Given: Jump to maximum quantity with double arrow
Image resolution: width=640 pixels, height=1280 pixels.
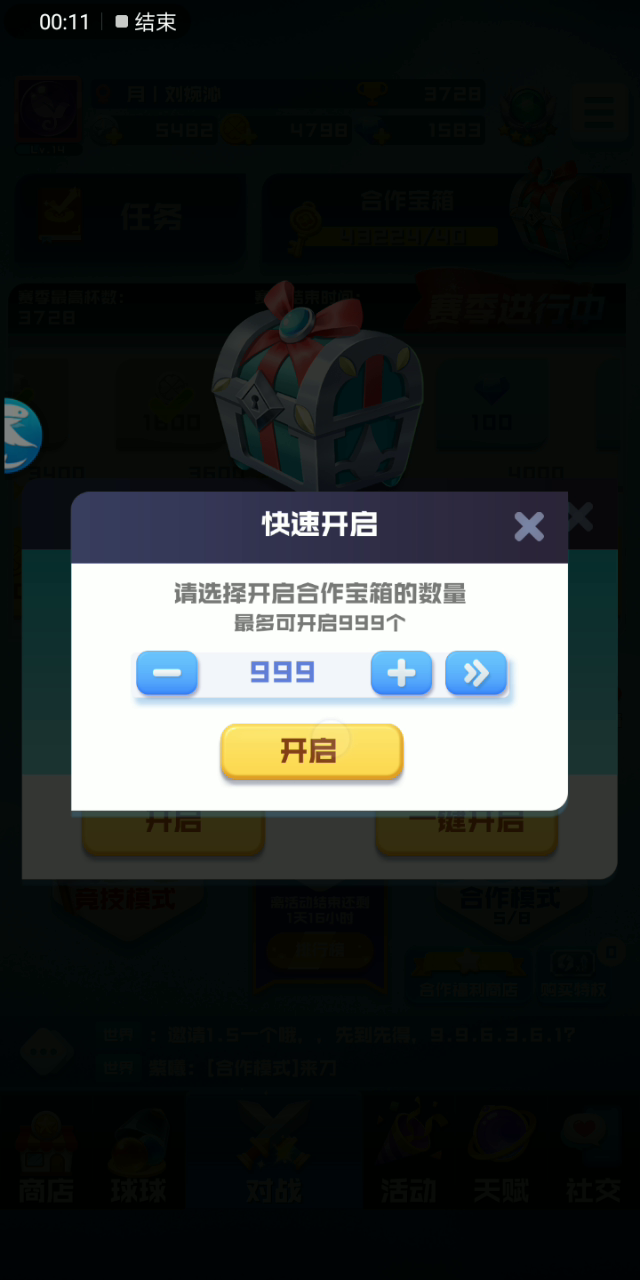Looking at the screenshot, I should pyautogui.click(x=476, y=673).
